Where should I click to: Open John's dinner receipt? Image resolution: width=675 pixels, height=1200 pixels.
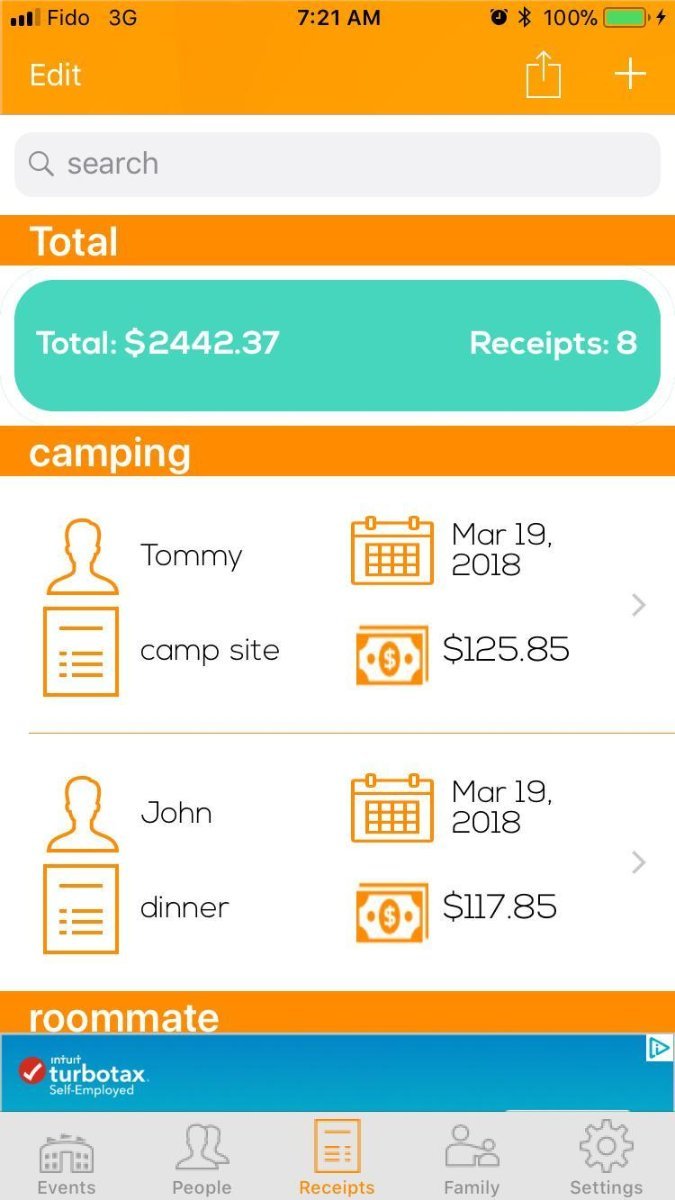(x=337, y=862)
